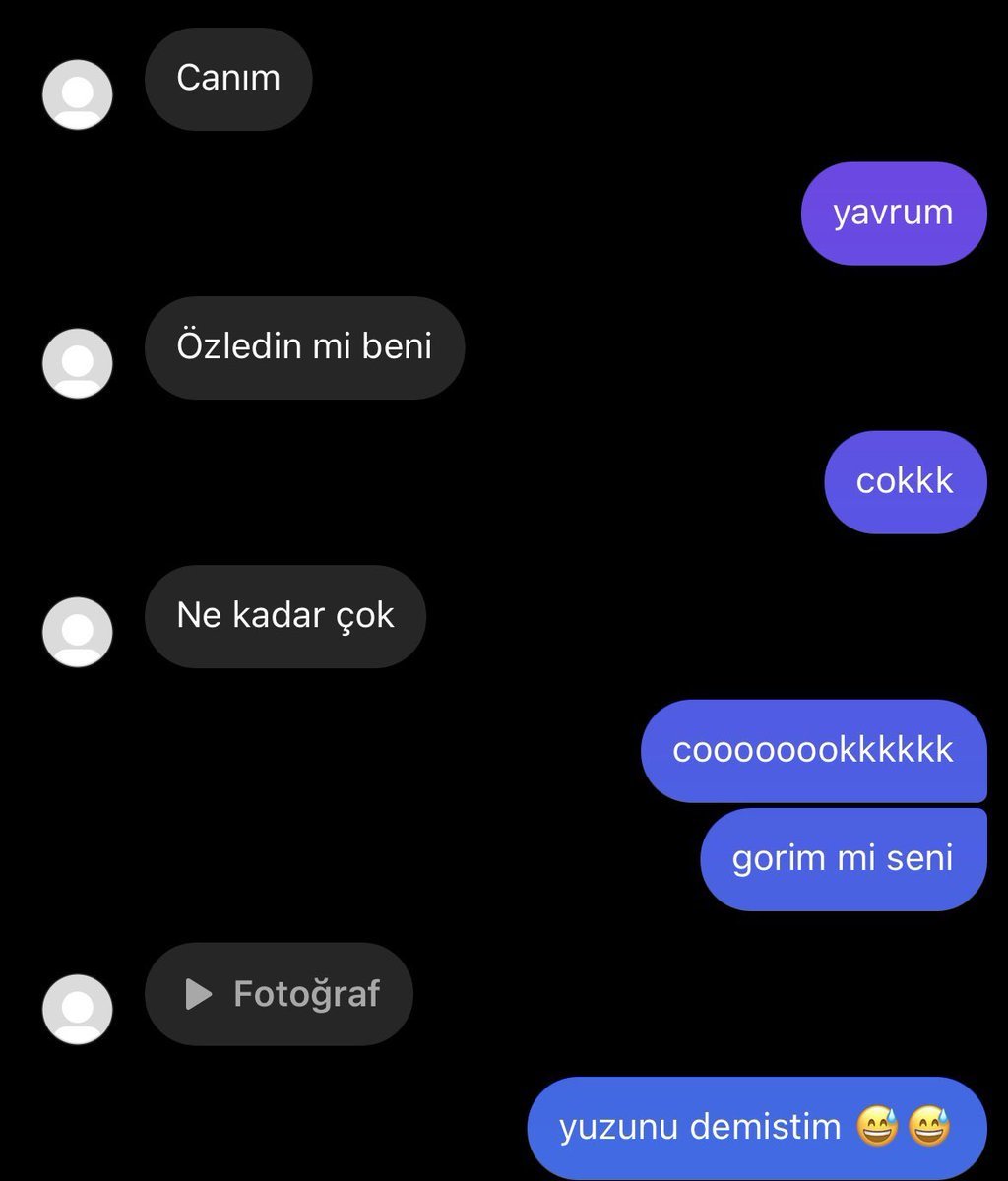Open the received Fotoğraf message
1008x1181 pixels.
coord(280,994)
